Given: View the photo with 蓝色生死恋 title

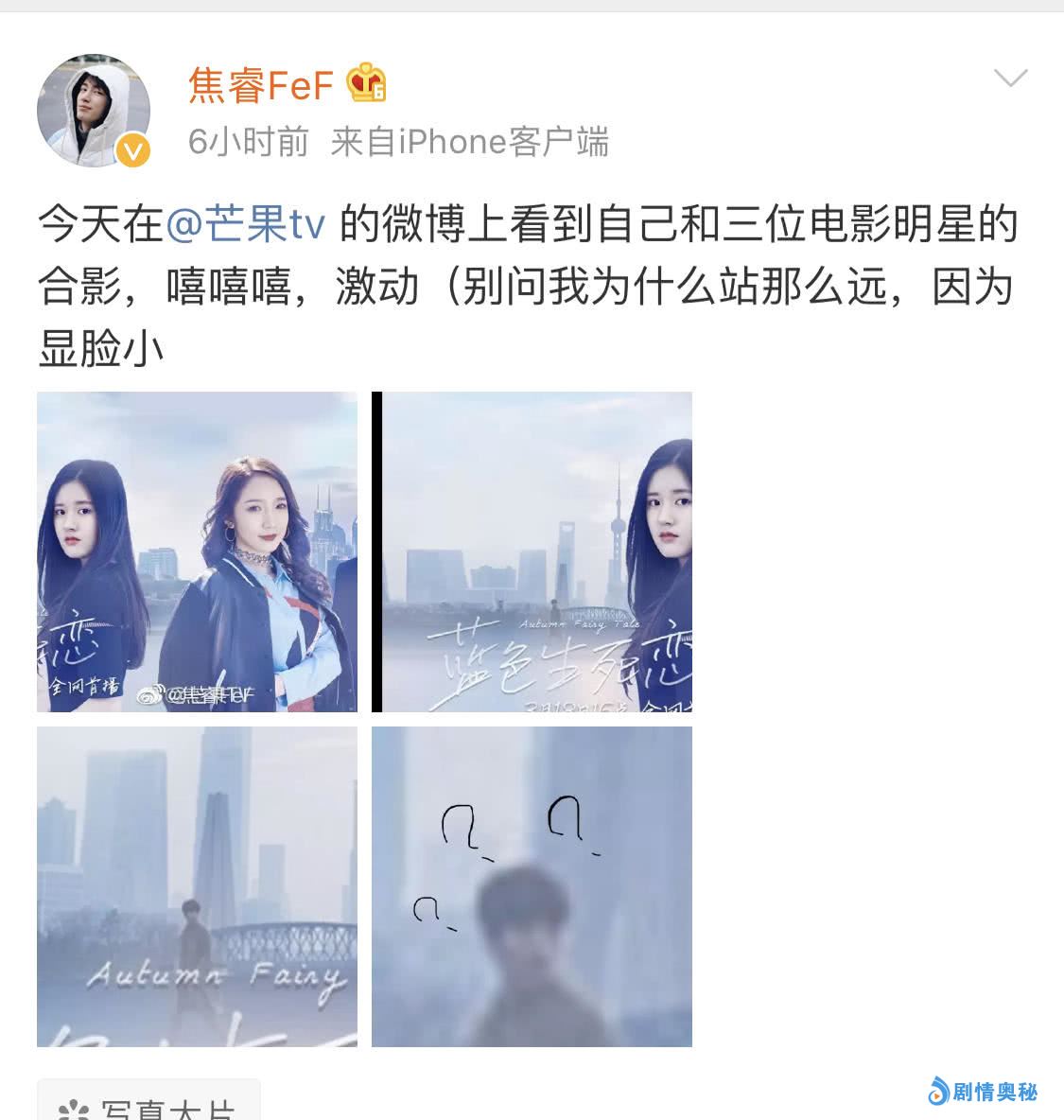Looking at the screenshot, I should [x=532, y=551].
